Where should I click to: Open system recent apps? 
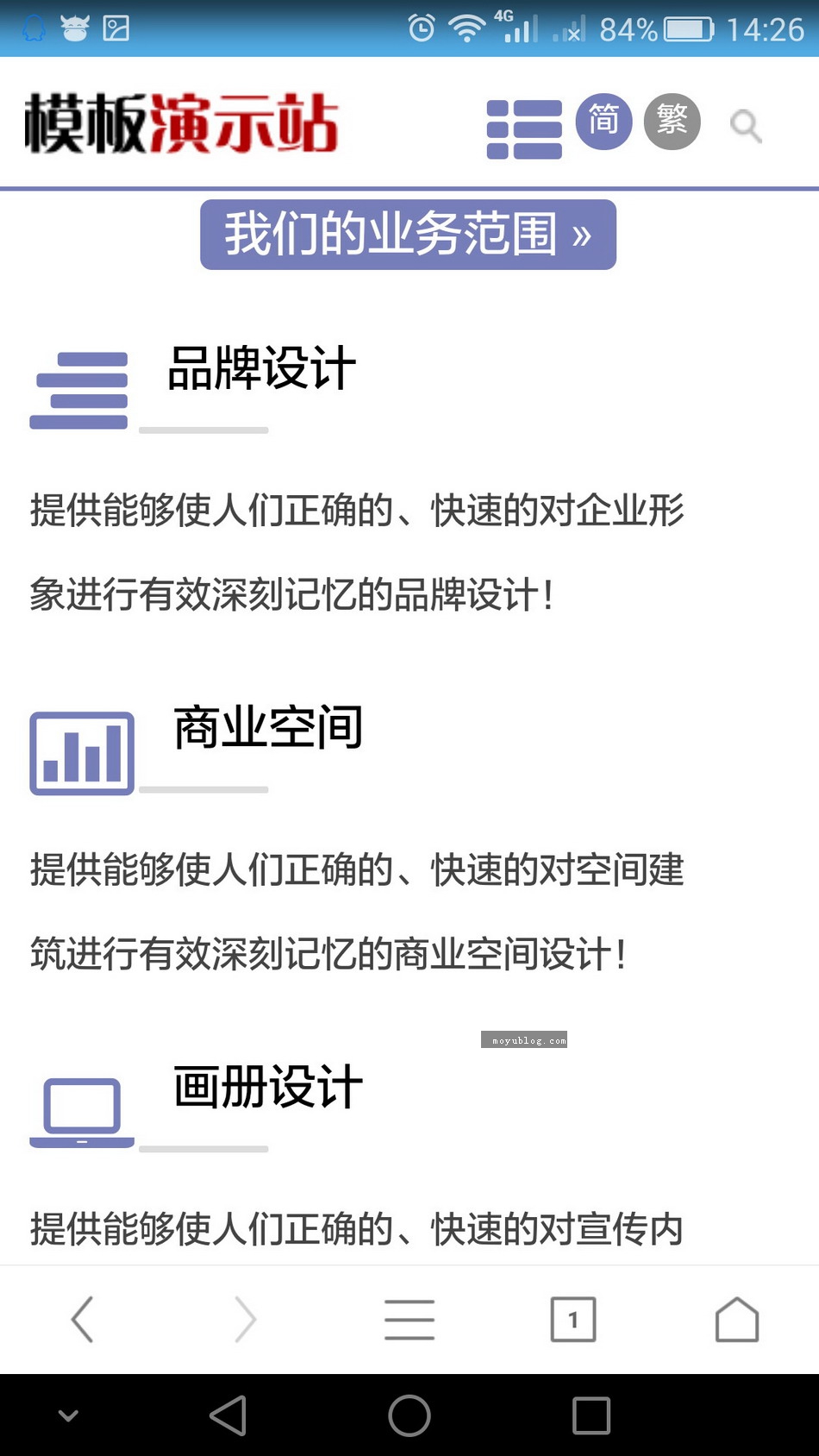[591, 1415]
